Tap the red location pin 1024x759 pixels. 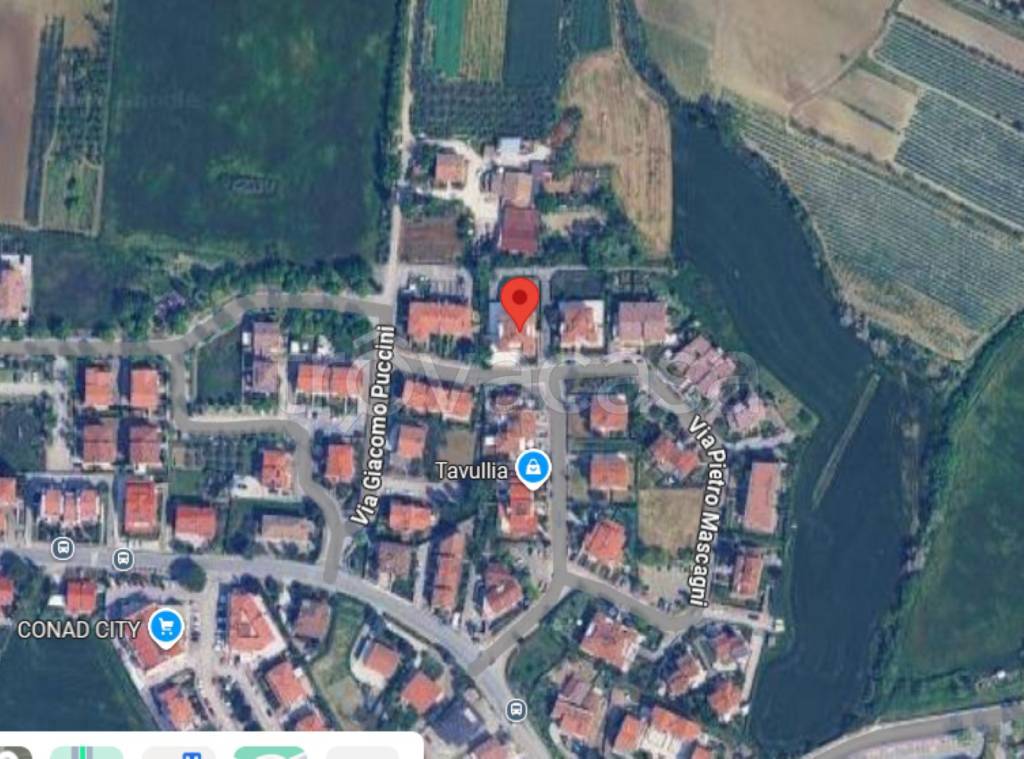click(x=519, y=300)
